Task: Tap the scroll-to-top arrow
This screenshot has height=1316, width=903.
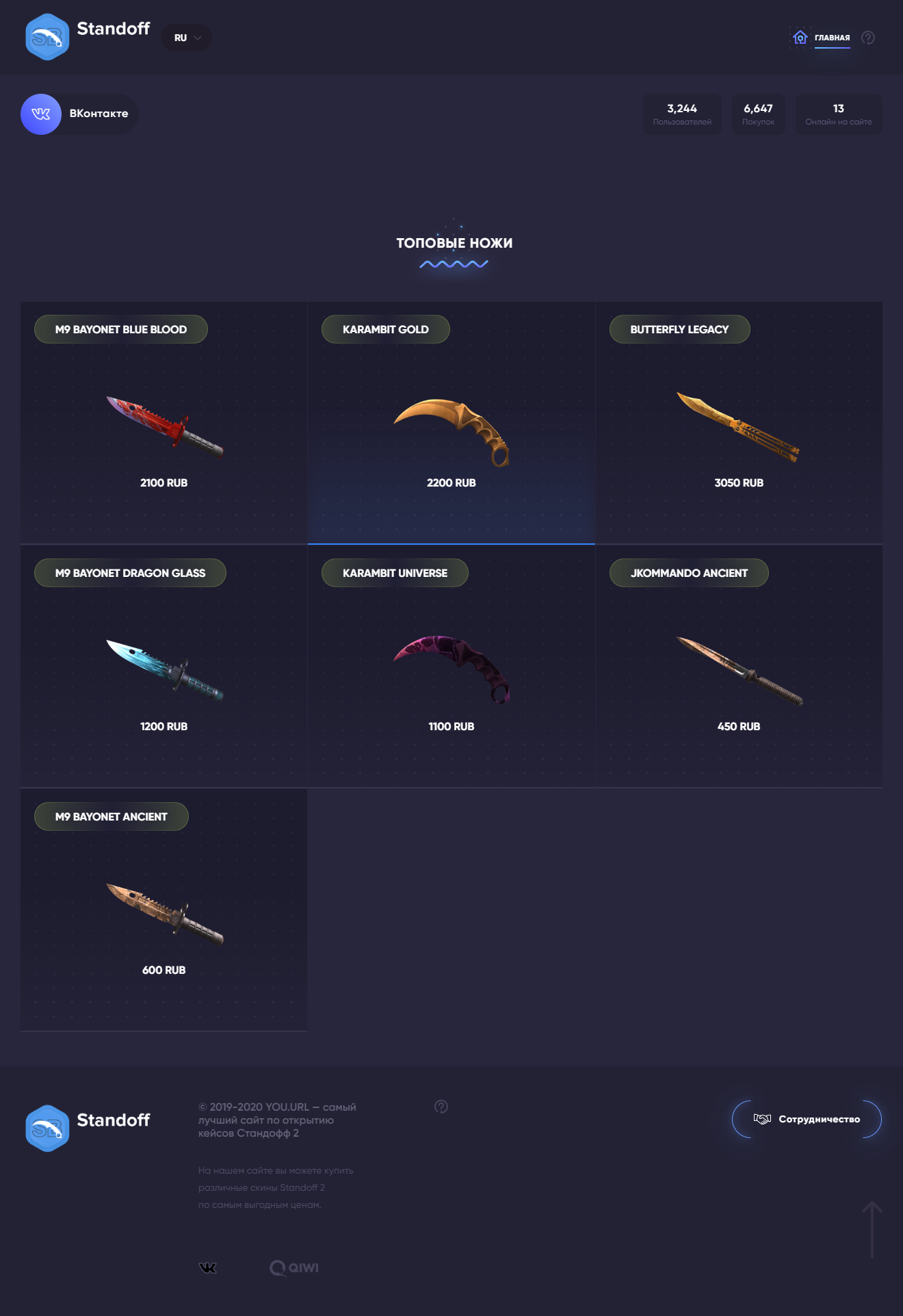Action: (x=872, y=1229)
